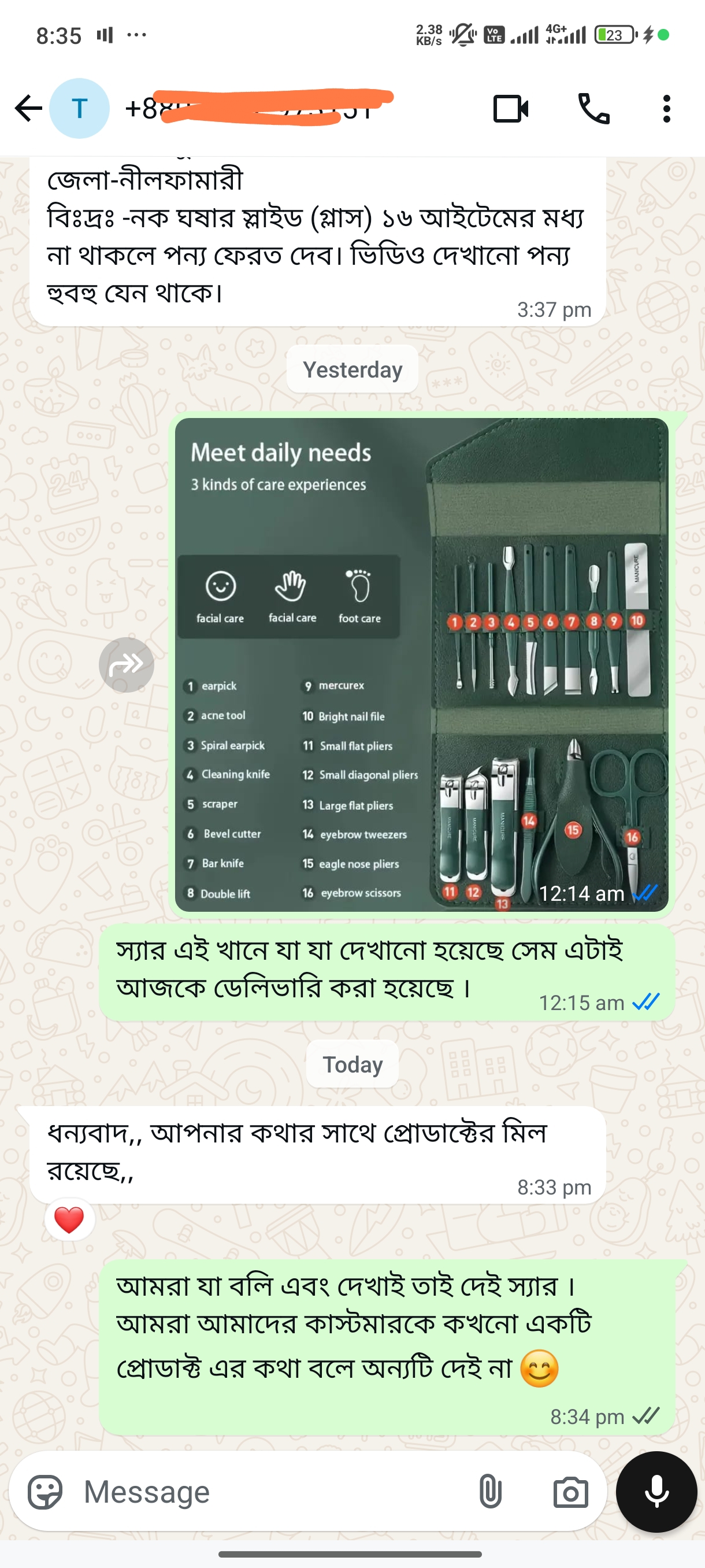Viewport: 705px width, 1568px height.
Task: Start a voice call from the chat header
Action: [x=593, y=108]
